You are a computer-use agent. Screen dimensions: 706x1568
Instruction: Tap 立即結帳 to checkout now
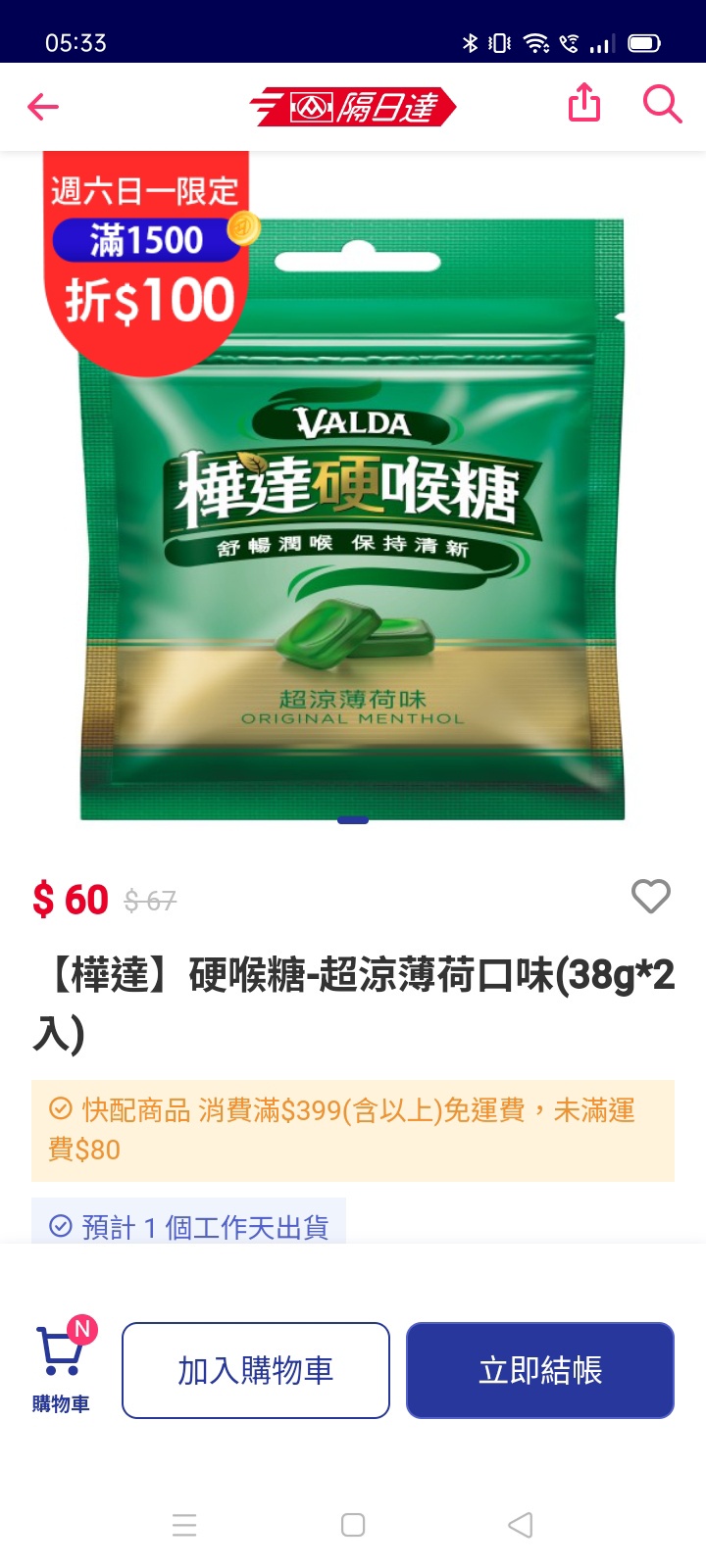coord(540,1370)
